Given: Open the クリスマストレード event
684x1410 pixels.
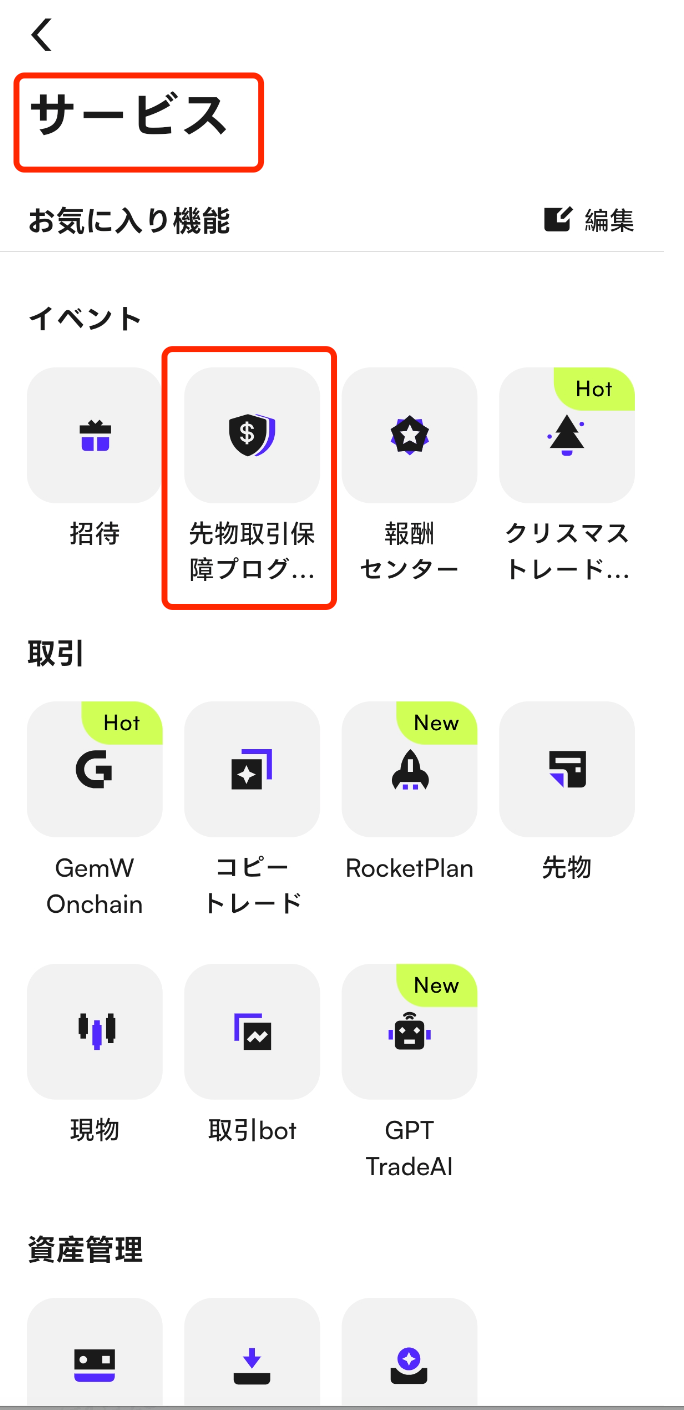Looking at the screenshot, I should click(567, 436).
